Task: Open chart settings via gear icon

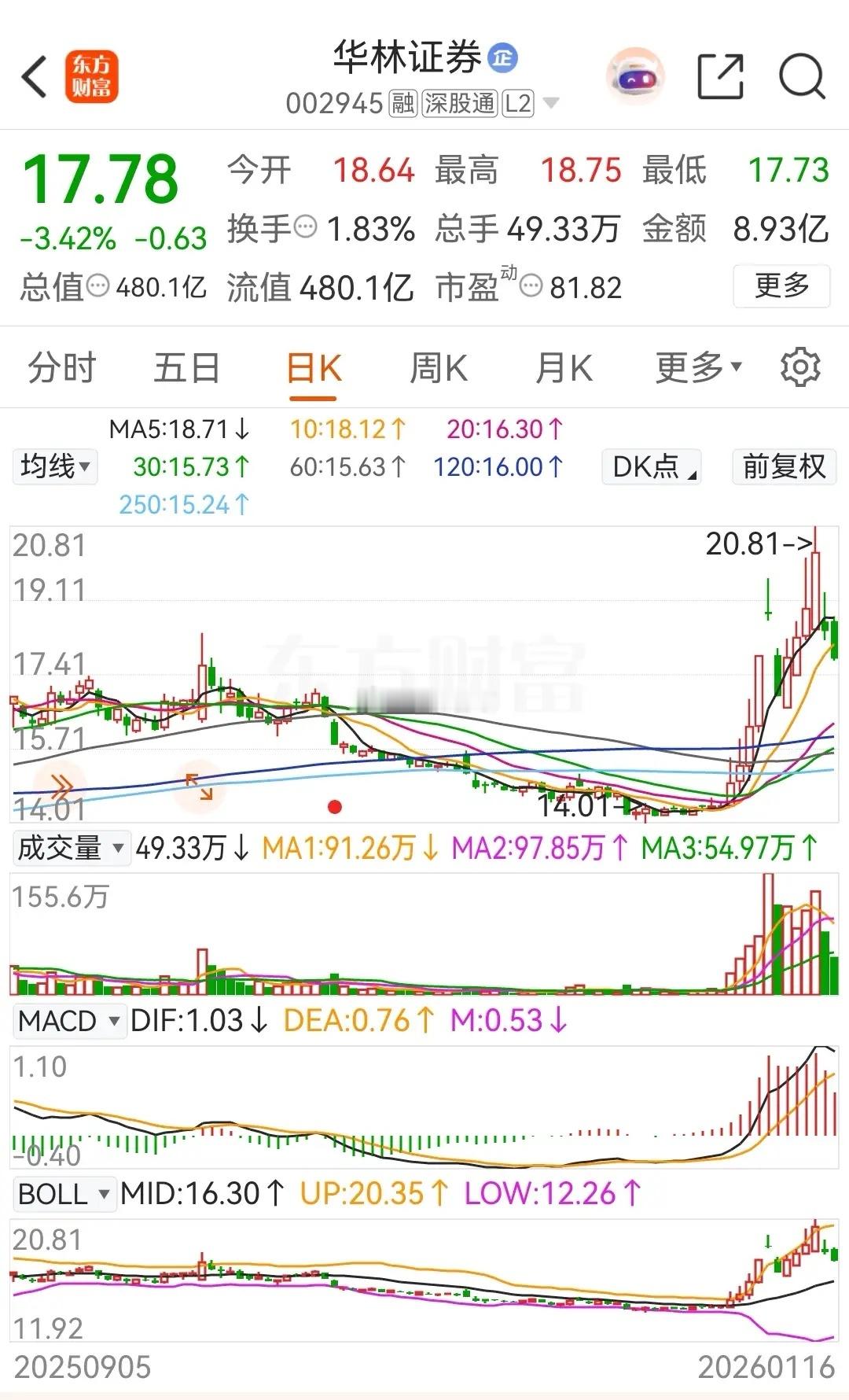Action: [x=800, y=367]
